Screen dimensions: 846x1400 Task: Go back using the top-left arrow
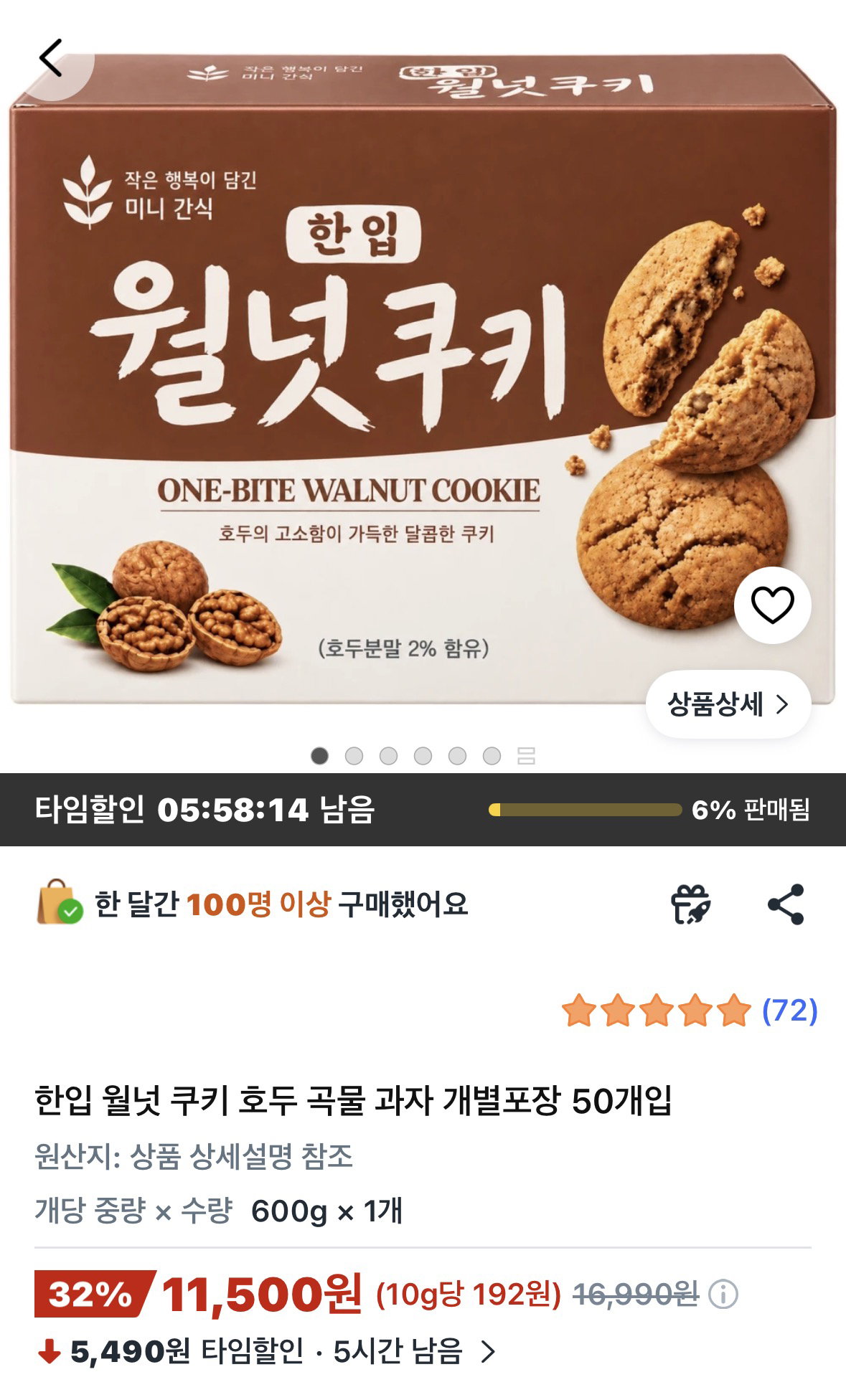(x=51, y=57)
